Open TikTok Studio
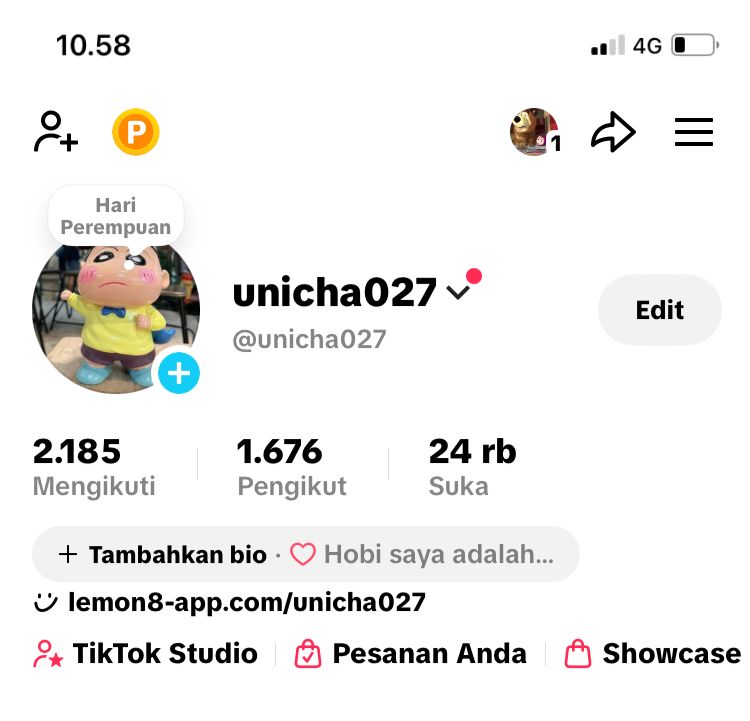The height and width of the screenshot is (721, 750). [146, 654]
